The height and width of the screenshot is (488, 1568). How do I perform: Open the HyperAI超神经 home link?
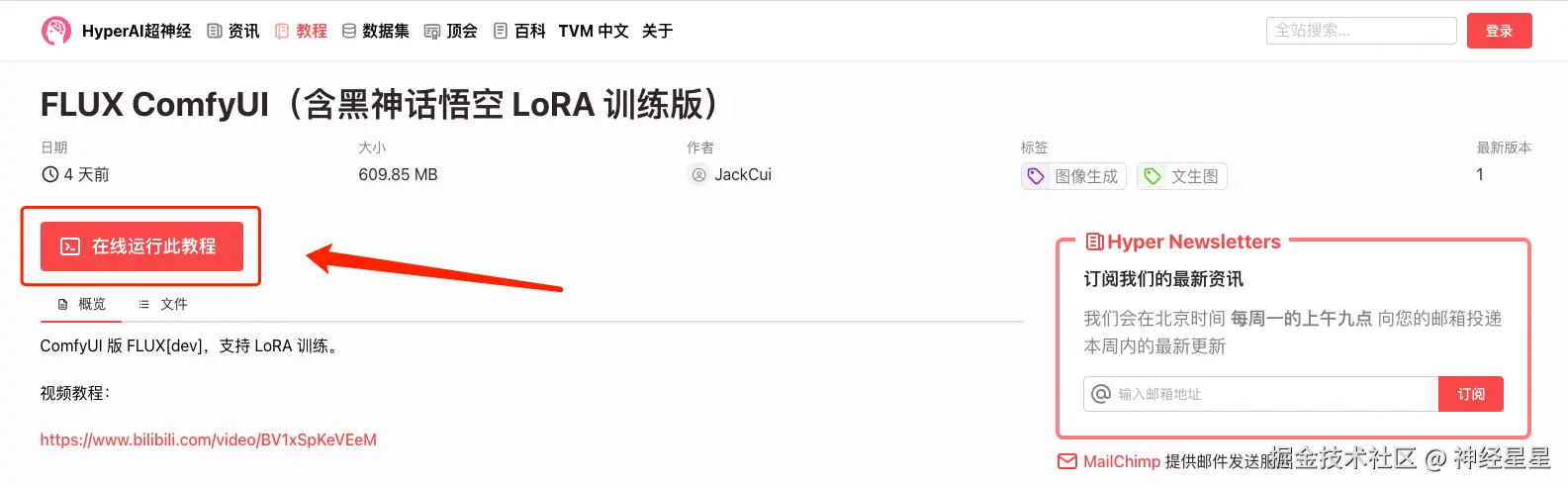coord(117,31)
